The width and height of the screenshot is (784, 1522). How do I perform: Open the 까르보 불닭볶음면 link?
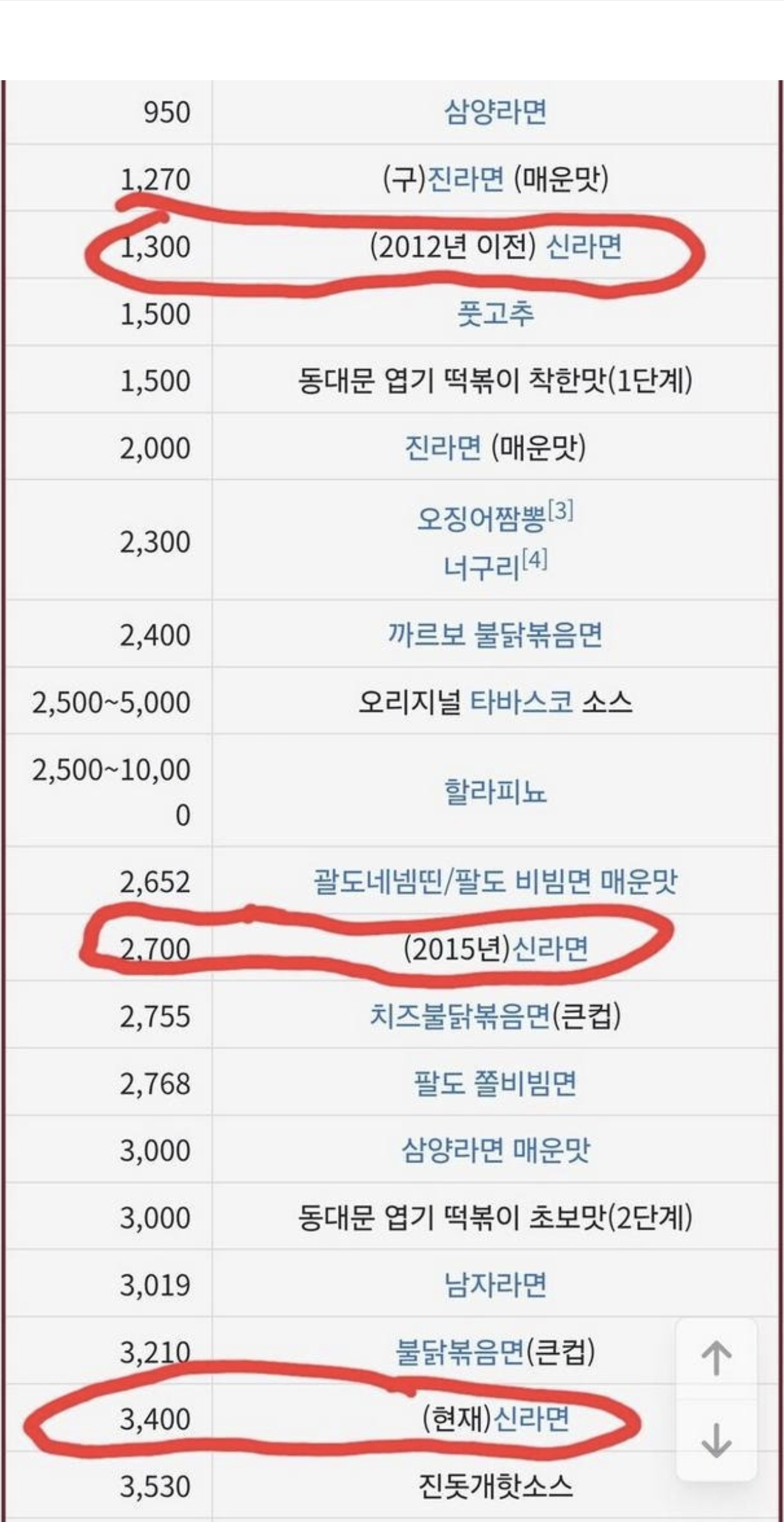pos(495,635)
